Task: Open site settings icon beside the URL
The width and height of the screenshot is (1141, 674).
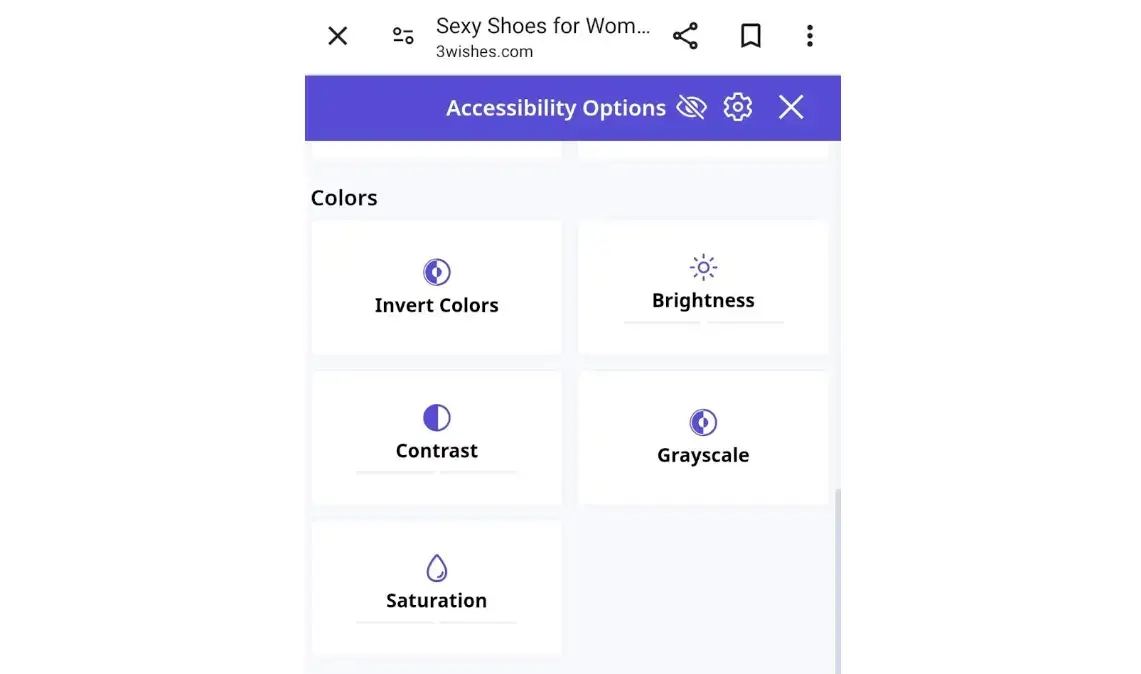Action: (403, 37)
